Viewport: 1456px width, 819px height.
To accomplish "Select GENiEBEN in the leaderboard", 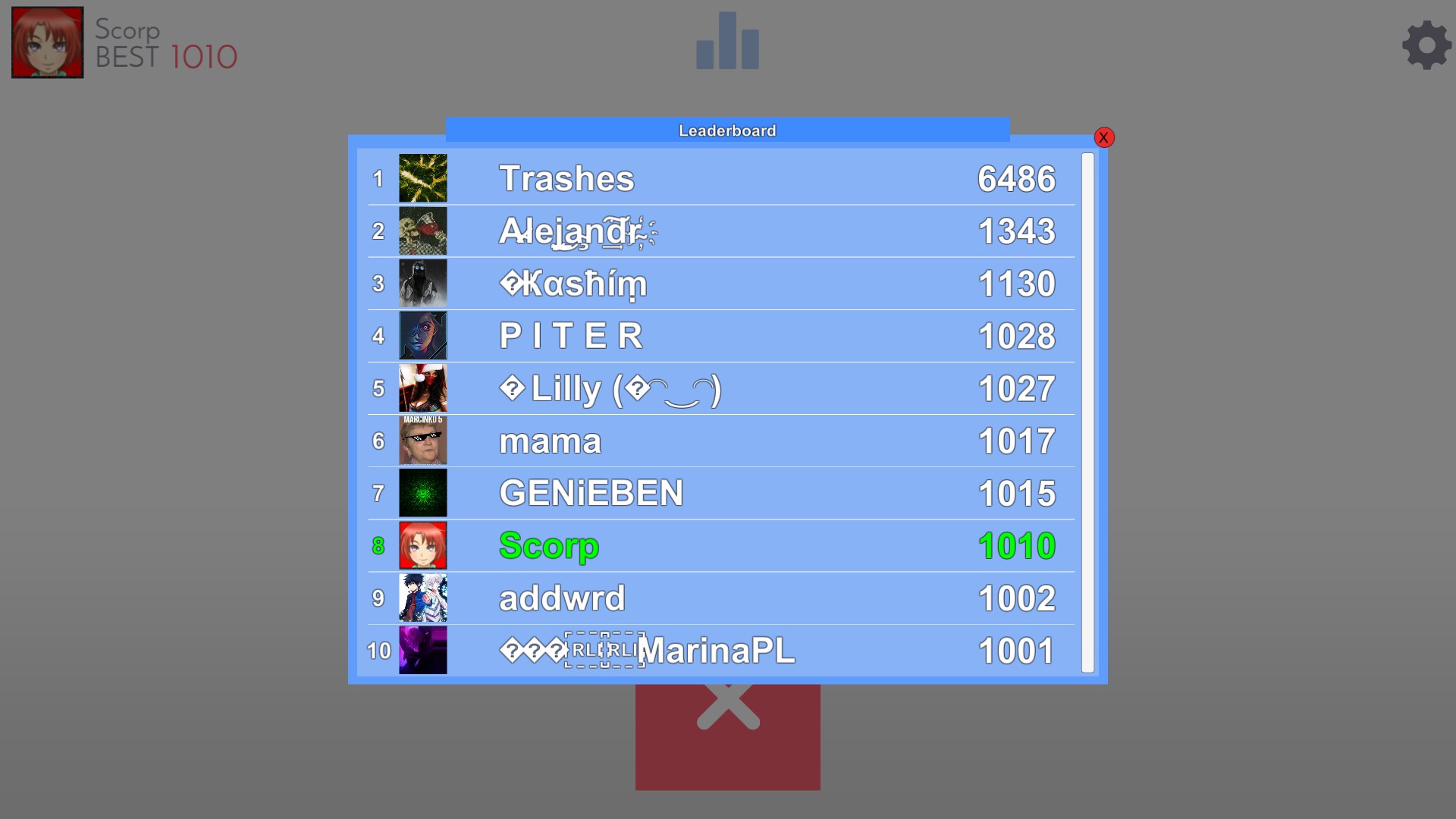I will [720, 493].
